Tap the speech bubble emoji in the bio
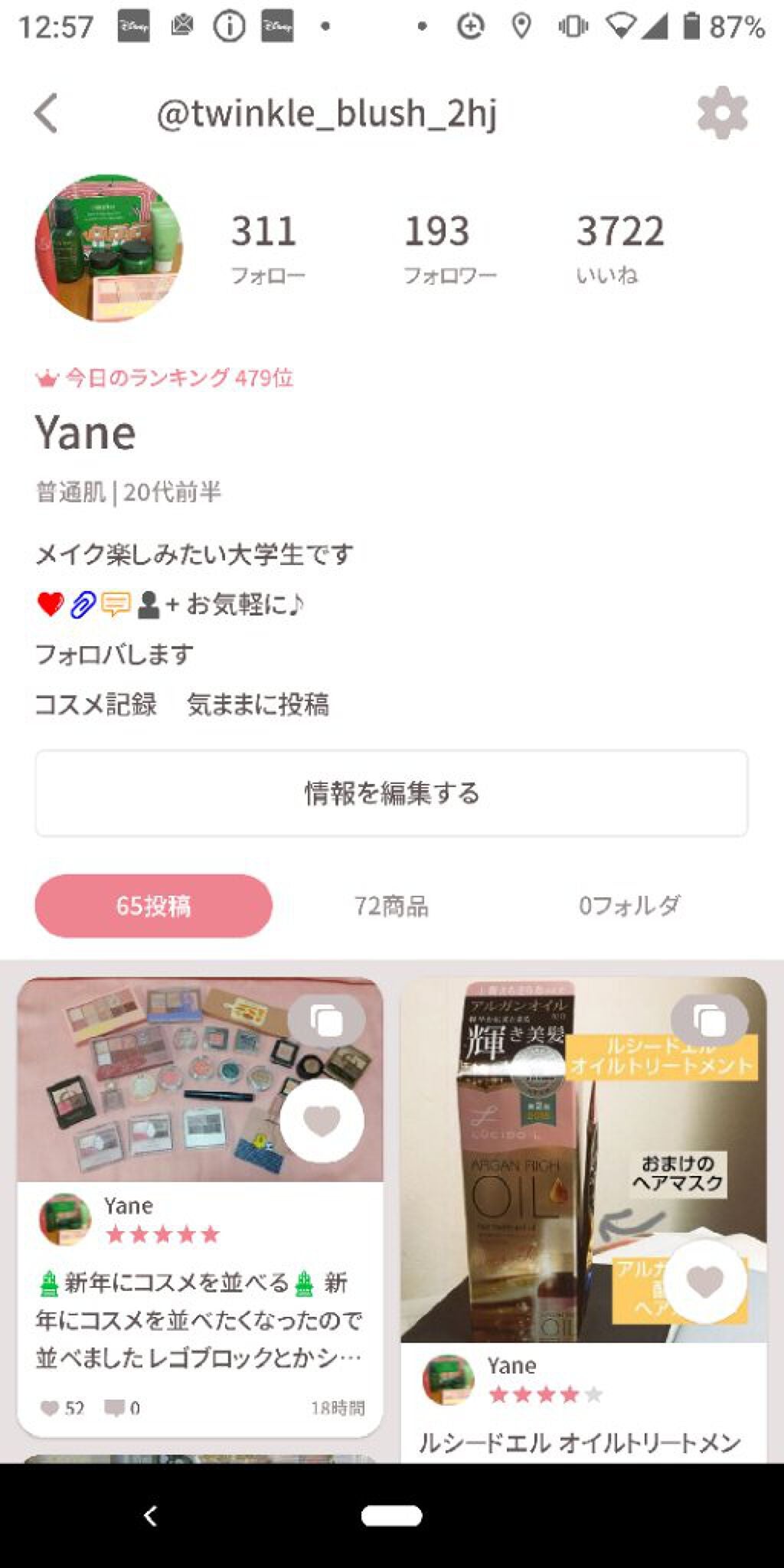Image resolution: width=784 pixels, height=1568 pixels. pos(115,605)
